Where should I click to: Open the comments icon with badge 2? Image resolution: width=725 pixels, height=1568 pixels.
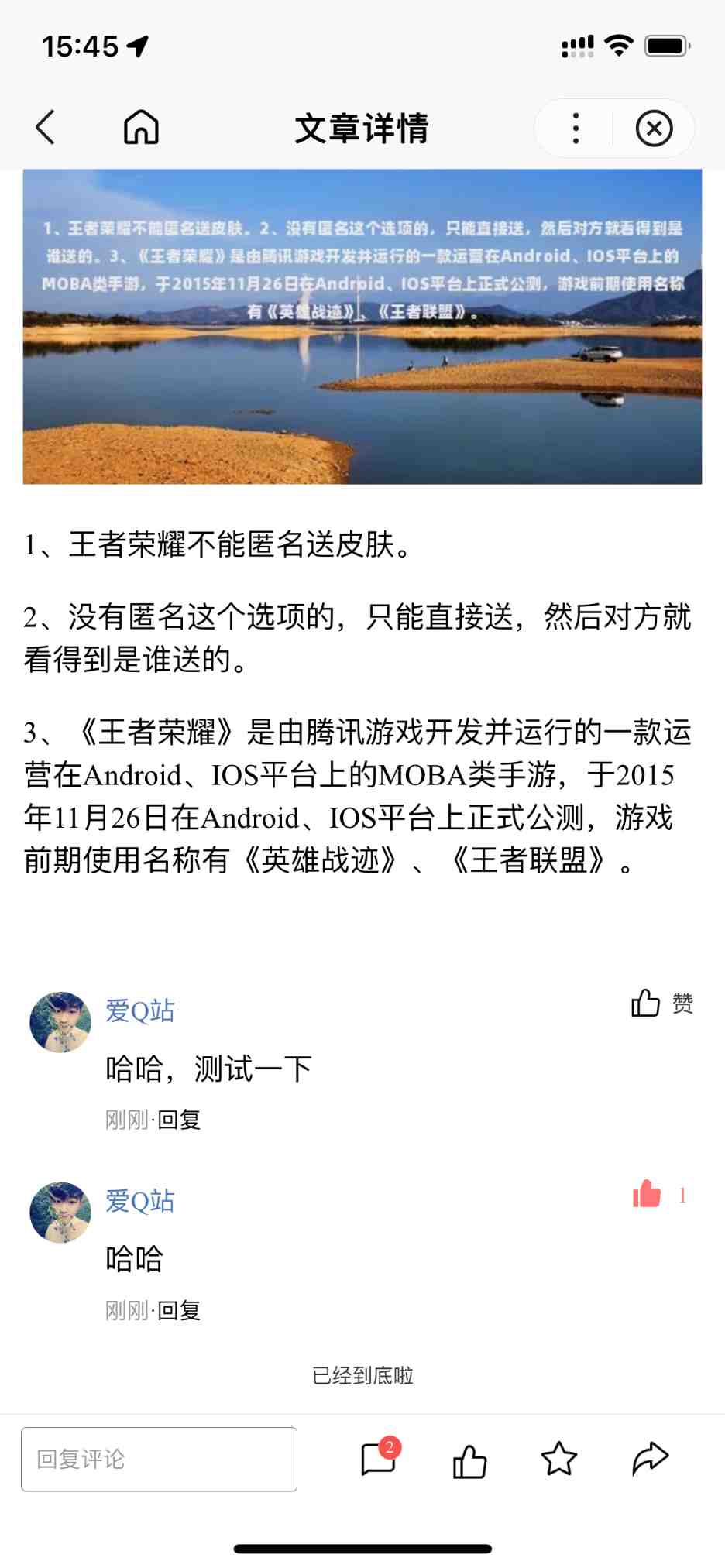(x=379, y=1460)
